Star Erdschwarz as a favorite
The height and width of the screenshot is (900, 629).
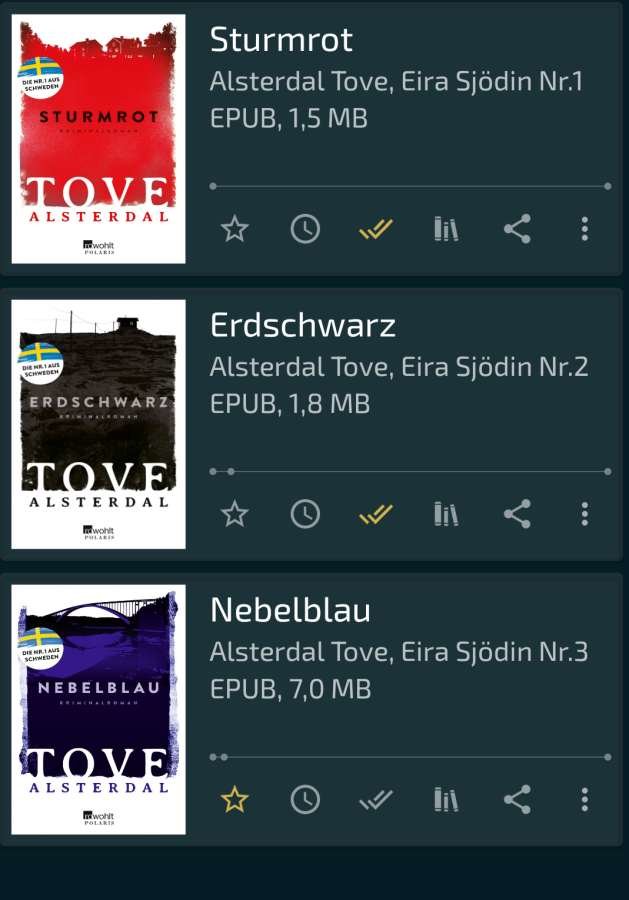[234, 514]
